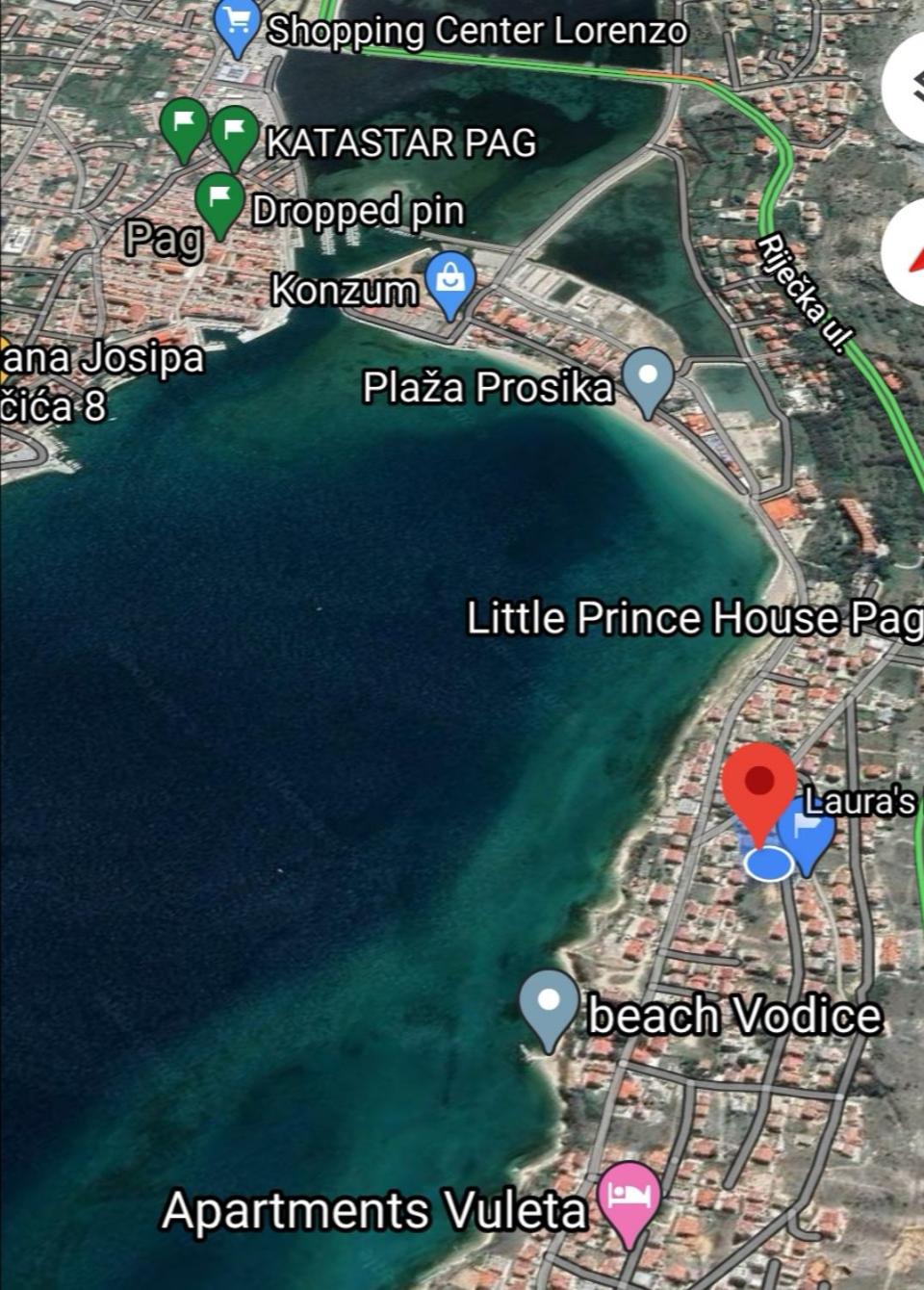Viewport: 924px width, 1290px height.
Task: Open the Little Prince House Pag label
Action: click(x=693, y=618)
